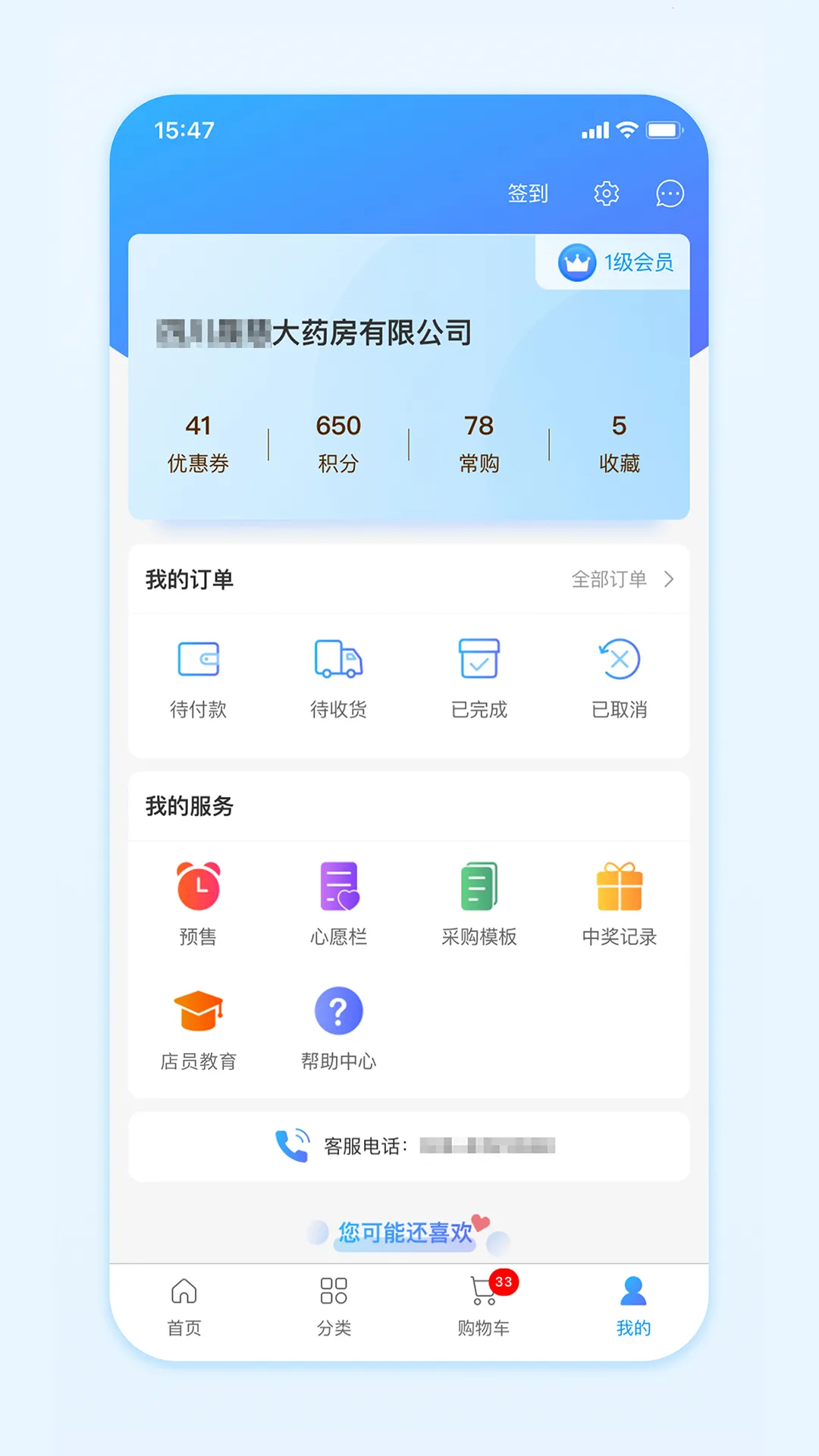Open messages via the chat bubble icon
Viewport: 819px width, 1456px height.
[x=669, y=193]
